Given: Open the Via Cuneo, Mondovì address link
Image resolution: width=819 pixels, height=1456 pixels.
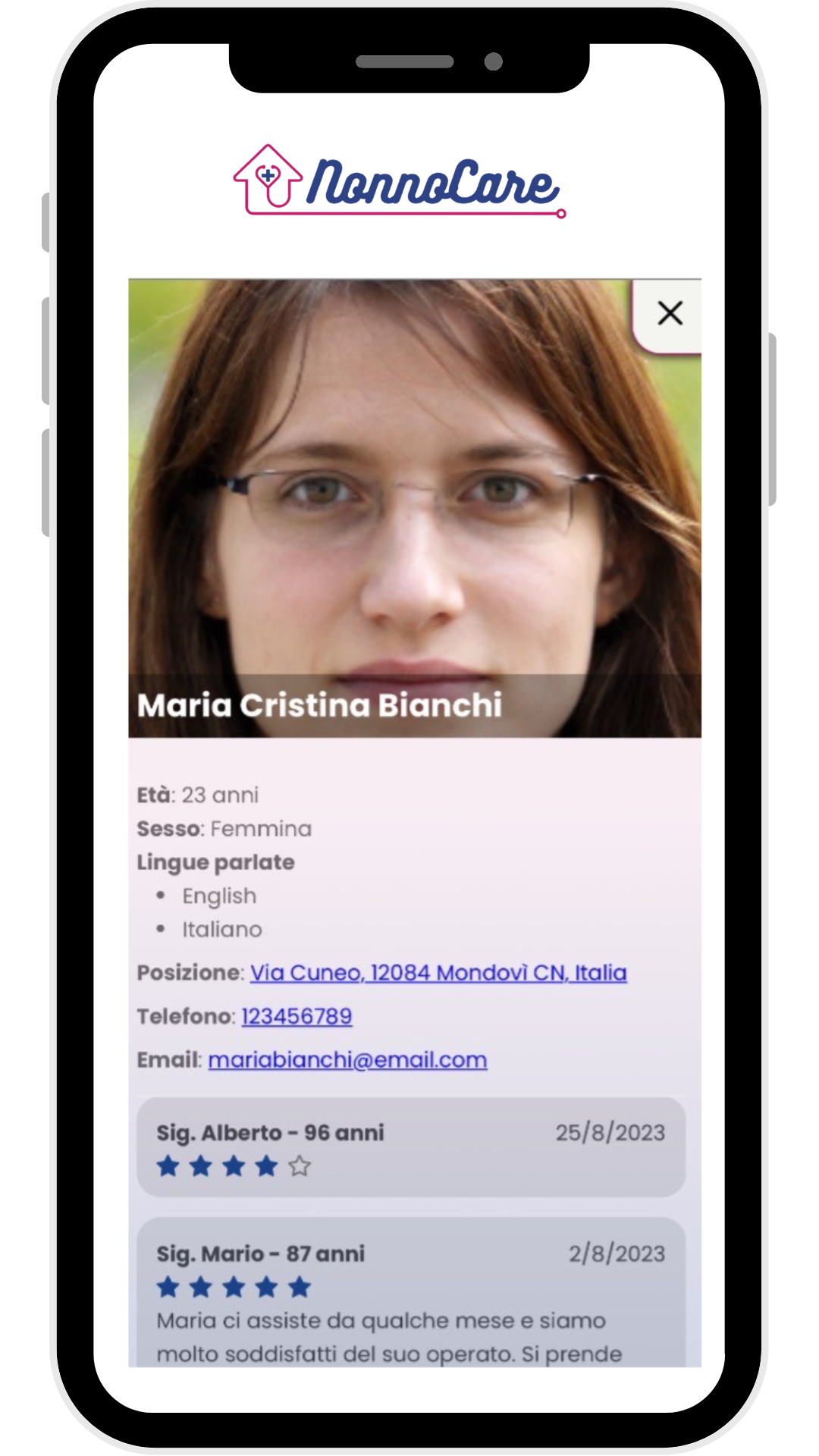Looking at the screenshot, I should (438, 973).
